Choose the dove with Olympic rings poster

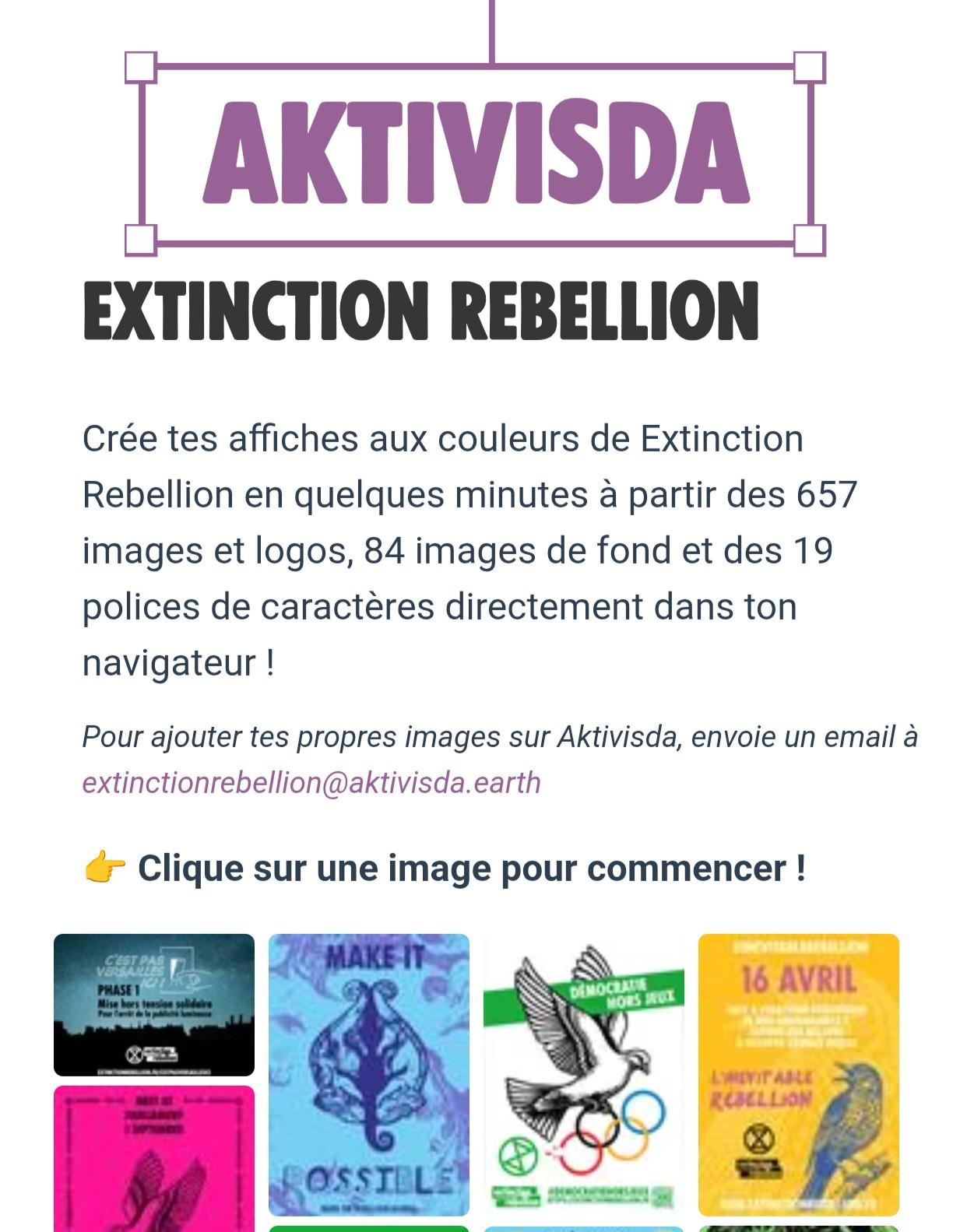[x=584, y=1074]
